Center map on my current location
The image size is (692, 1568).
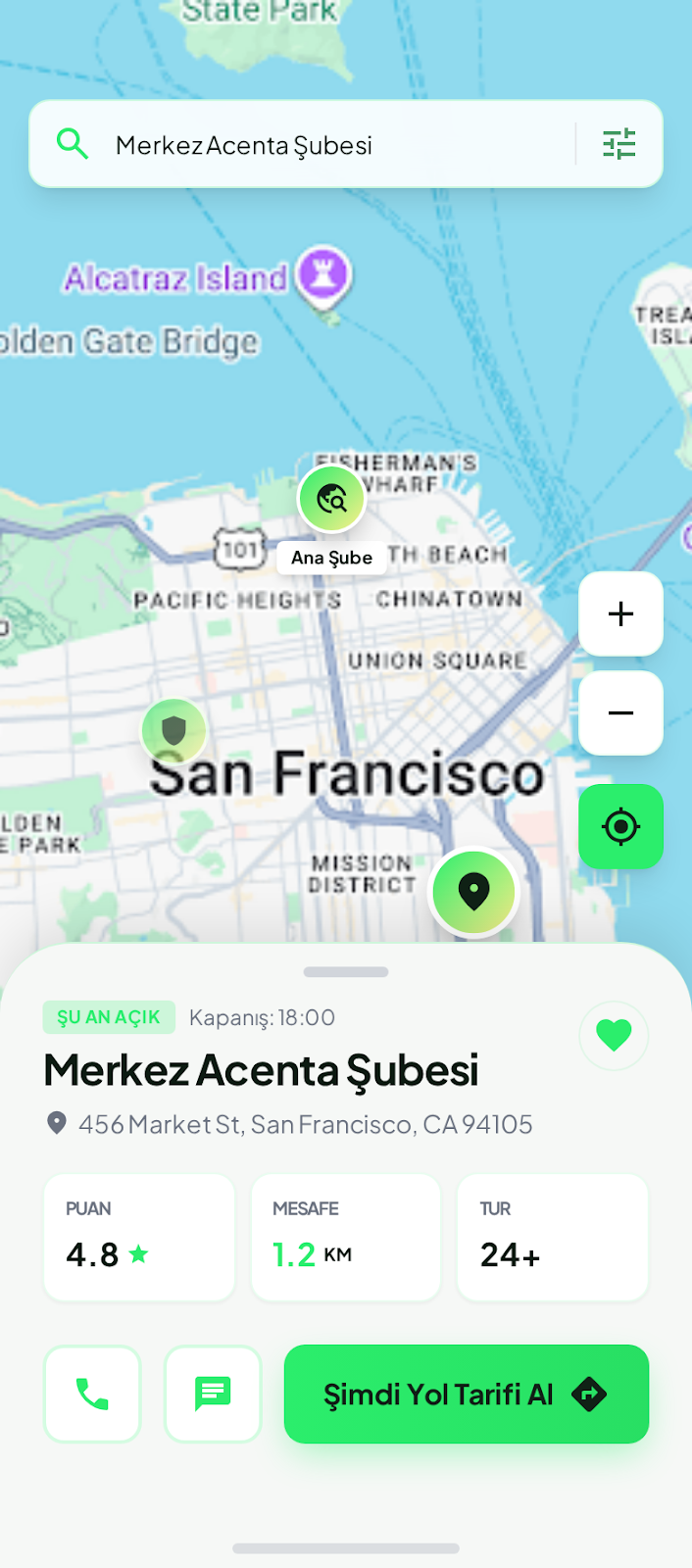(x=620, y=827)
